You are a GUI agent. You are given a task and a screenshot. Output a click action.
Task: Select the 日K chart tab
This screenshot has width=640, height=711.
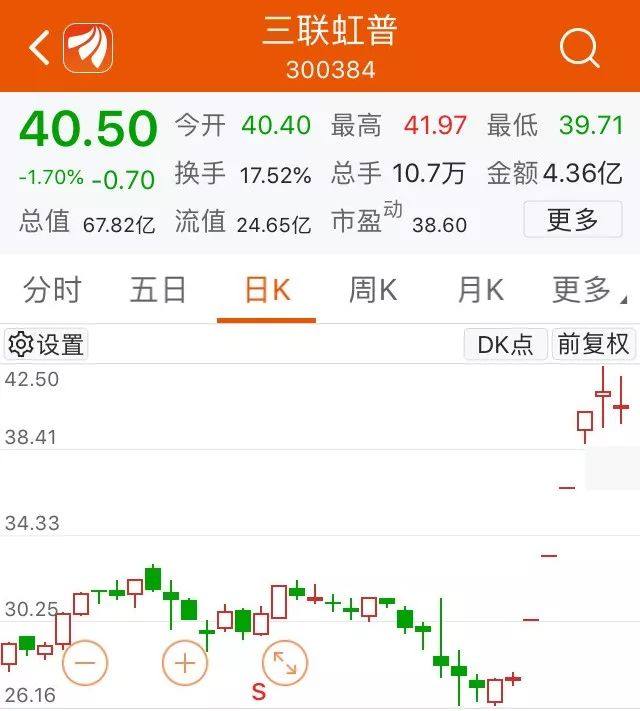(267, 290)
